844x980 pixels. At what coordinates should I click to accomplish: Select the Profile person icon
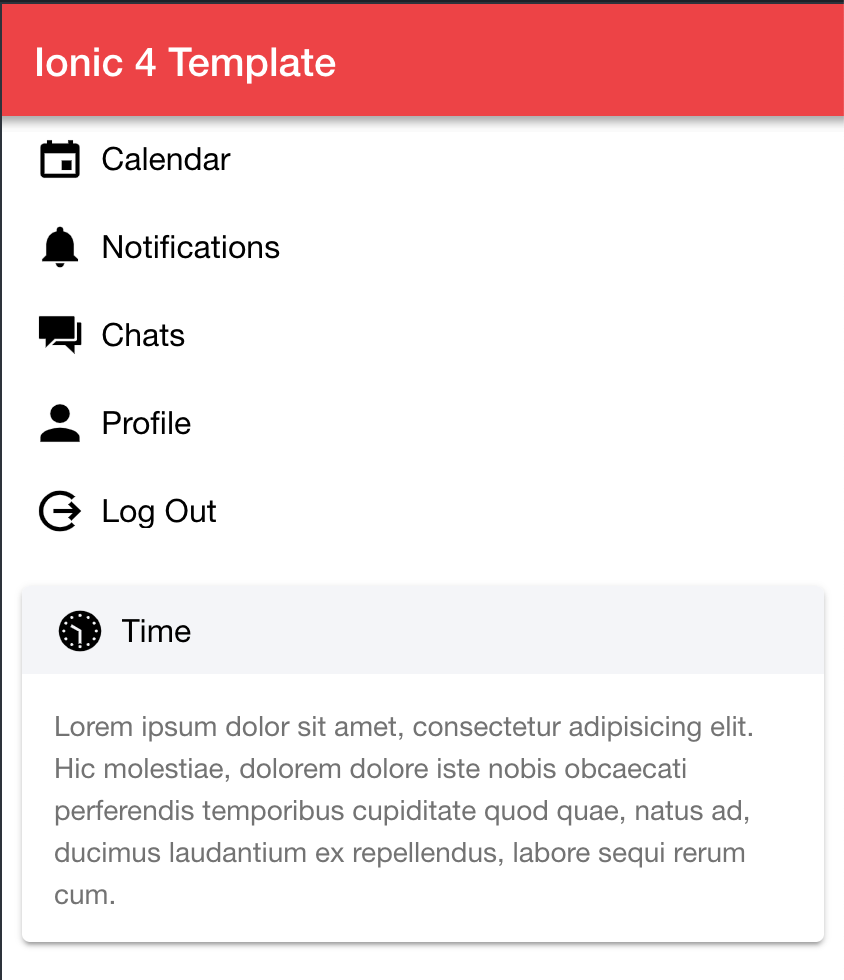click(x=60, y=423)
